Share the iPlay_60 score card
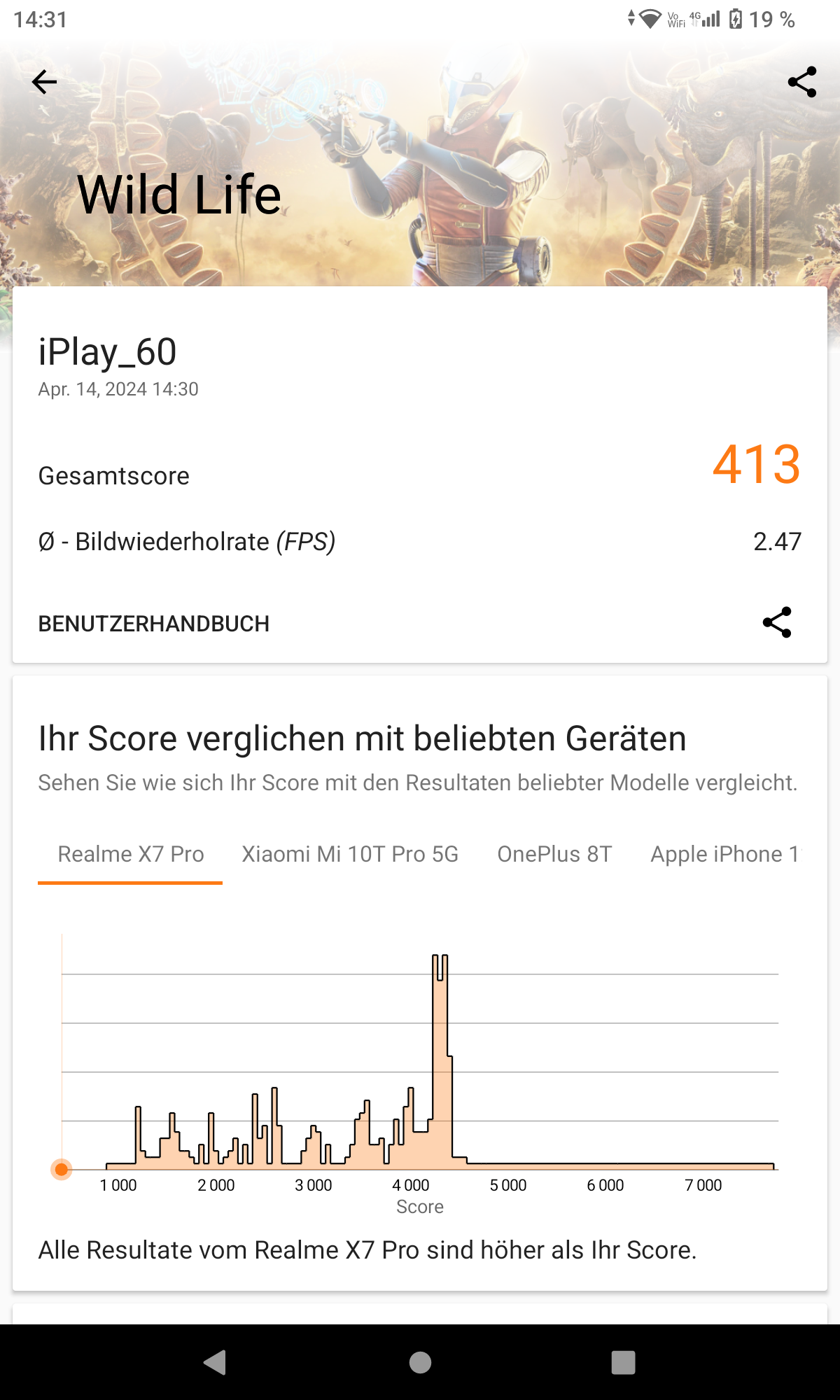This screenshot has width=840, height=1400. pos(777,622)
